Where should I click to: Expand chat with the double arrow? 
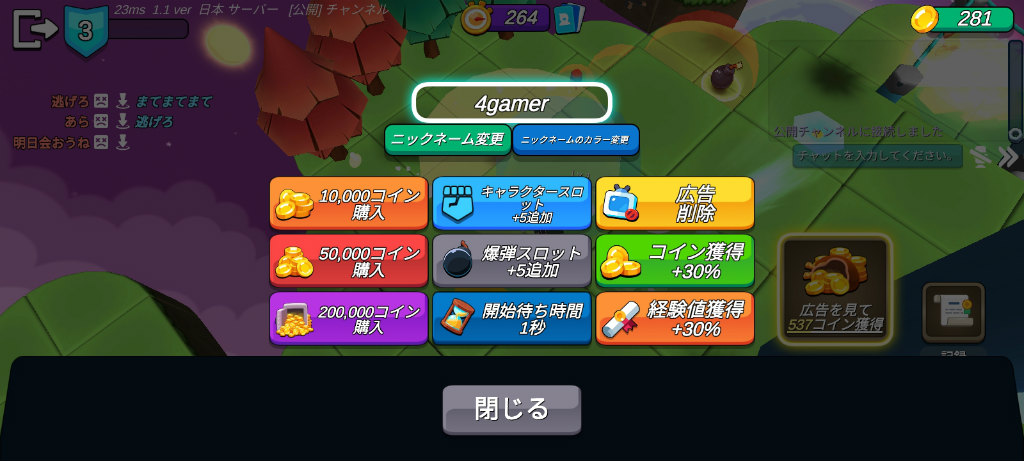(1008, 156)
